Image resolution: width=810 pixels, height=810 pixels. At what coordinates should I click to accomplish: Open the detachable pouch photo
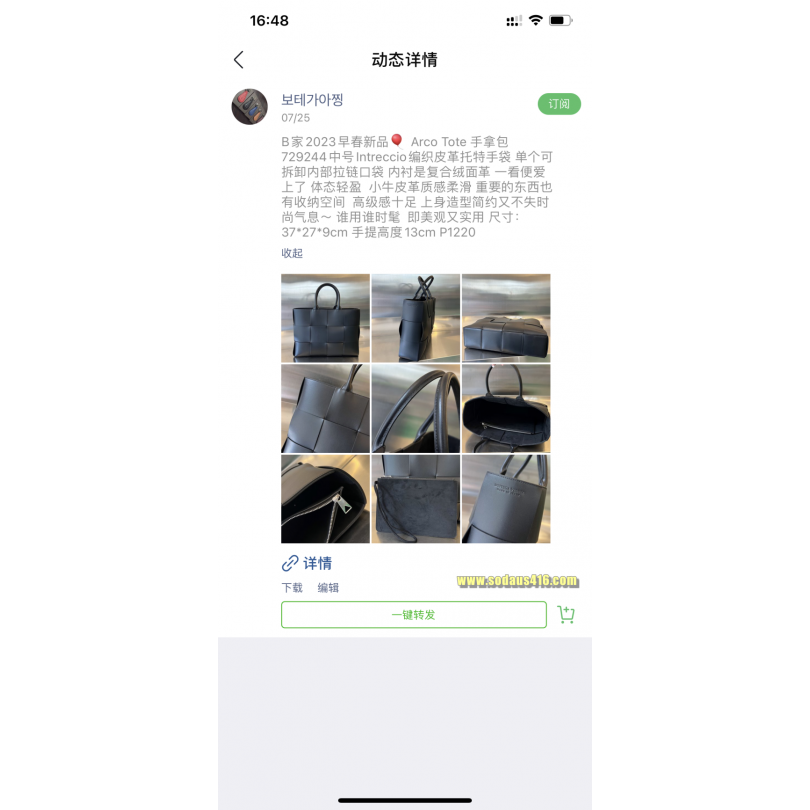tap(415, 499)
